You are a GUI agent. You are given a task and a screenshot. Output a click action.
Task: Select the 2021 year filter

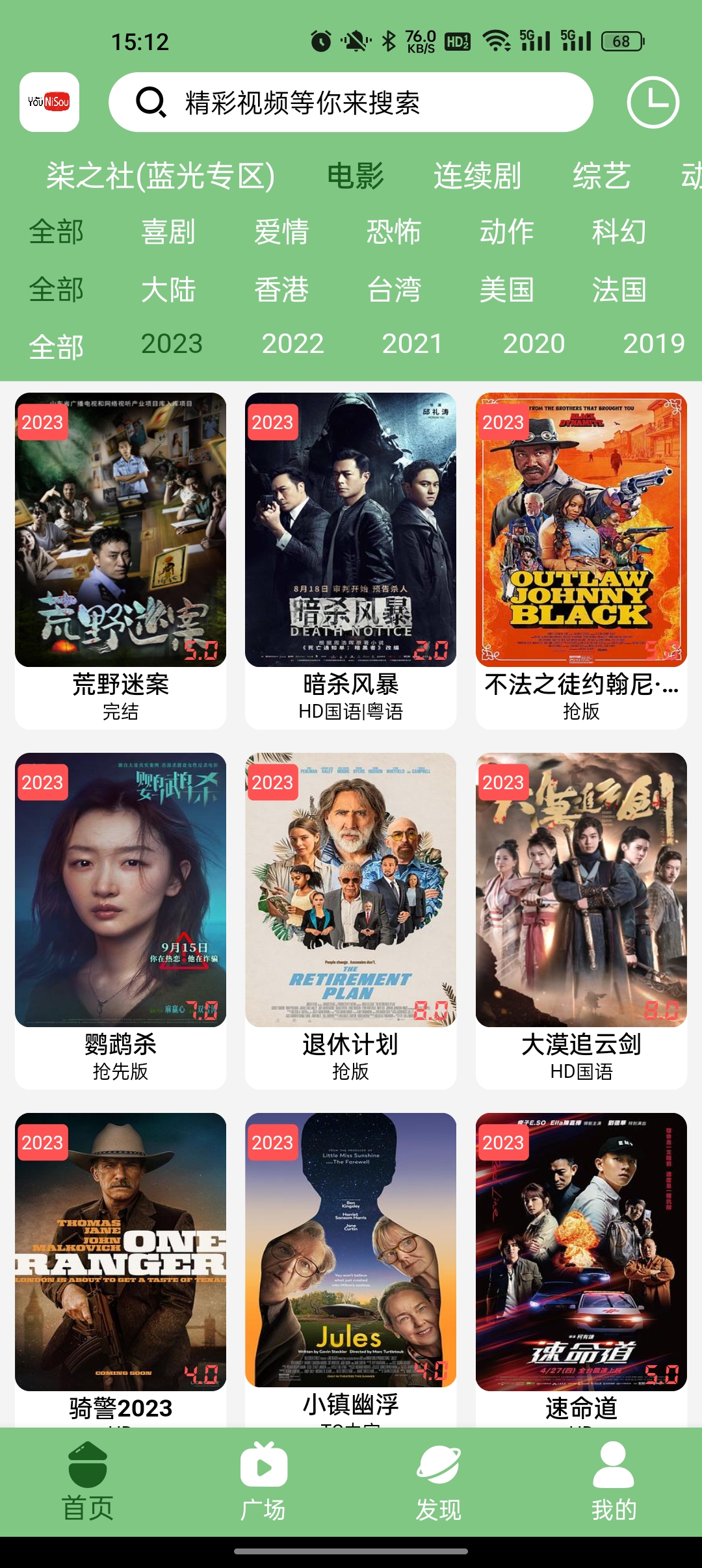pos(413,344)
